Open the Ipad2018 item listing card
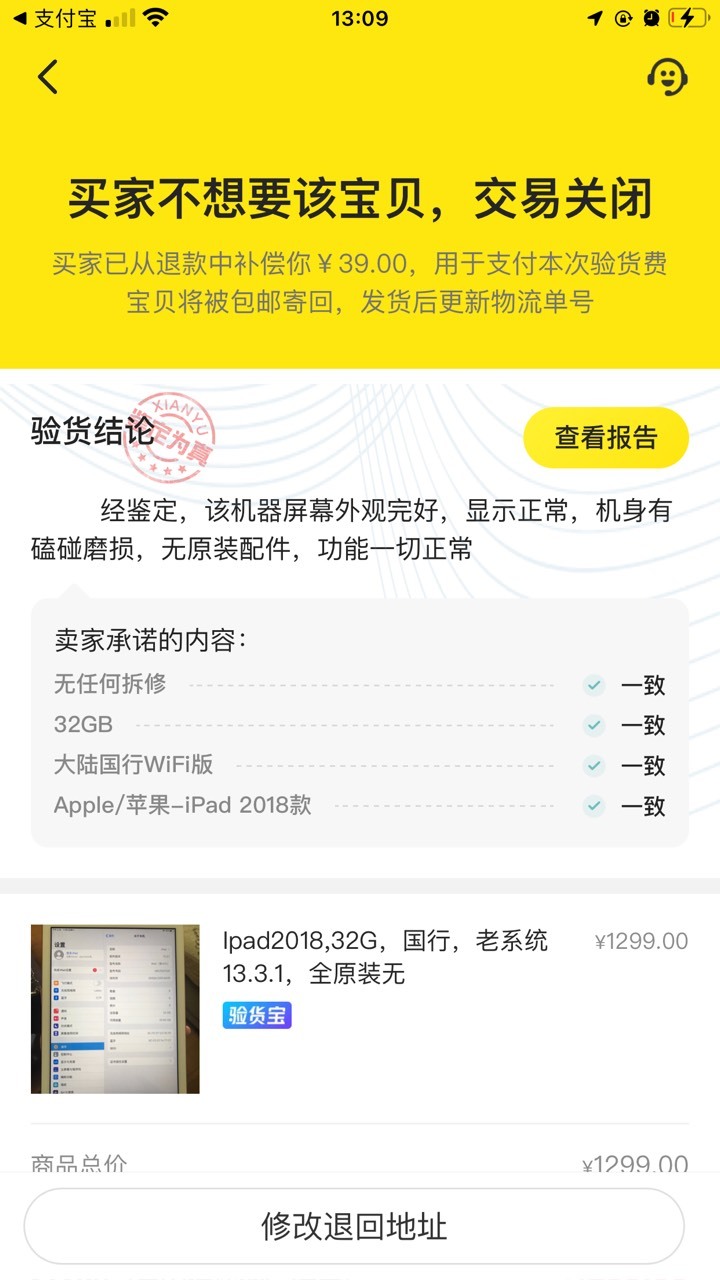Image resolution: width=720 pixels, height=1280 pixels. [360, 1008]
